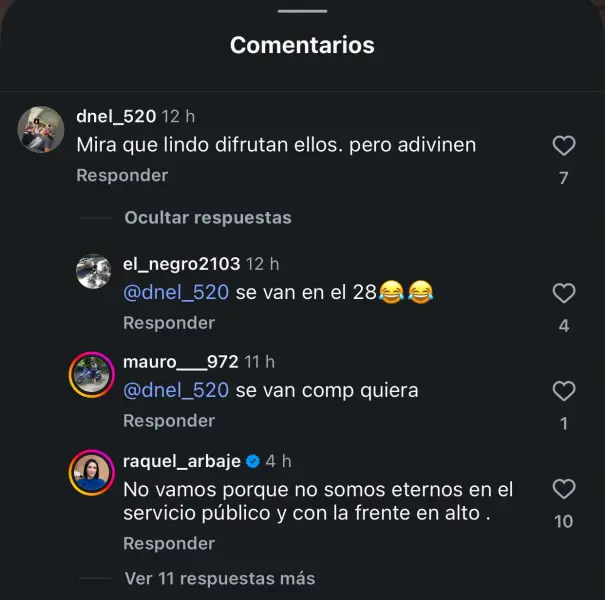Open the @dnel_520 mention in mauro___972's reply
605x600 pixels.
176,390
